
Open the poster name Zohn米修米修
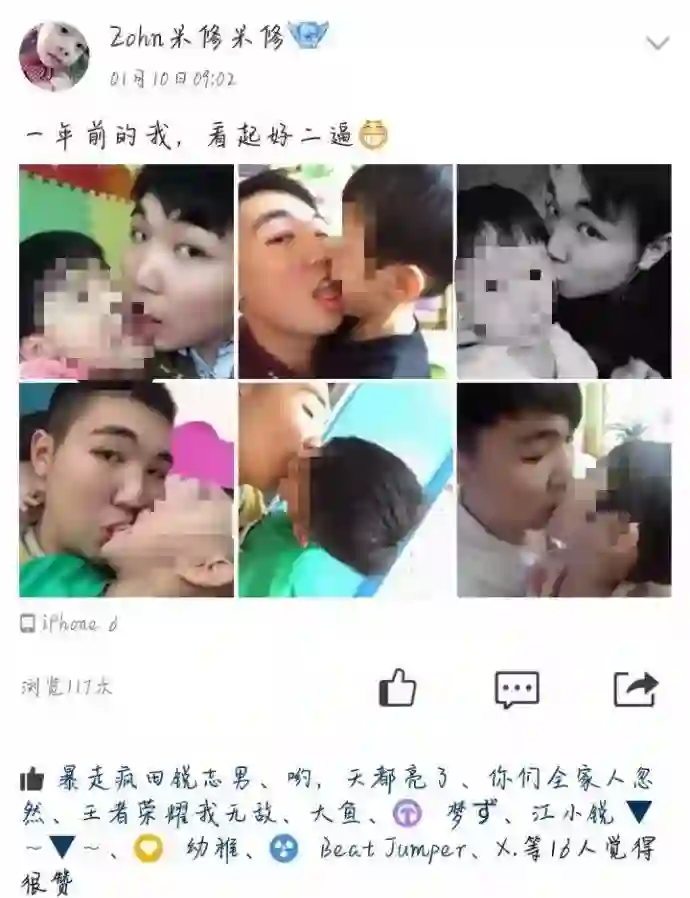pos(196,39)
